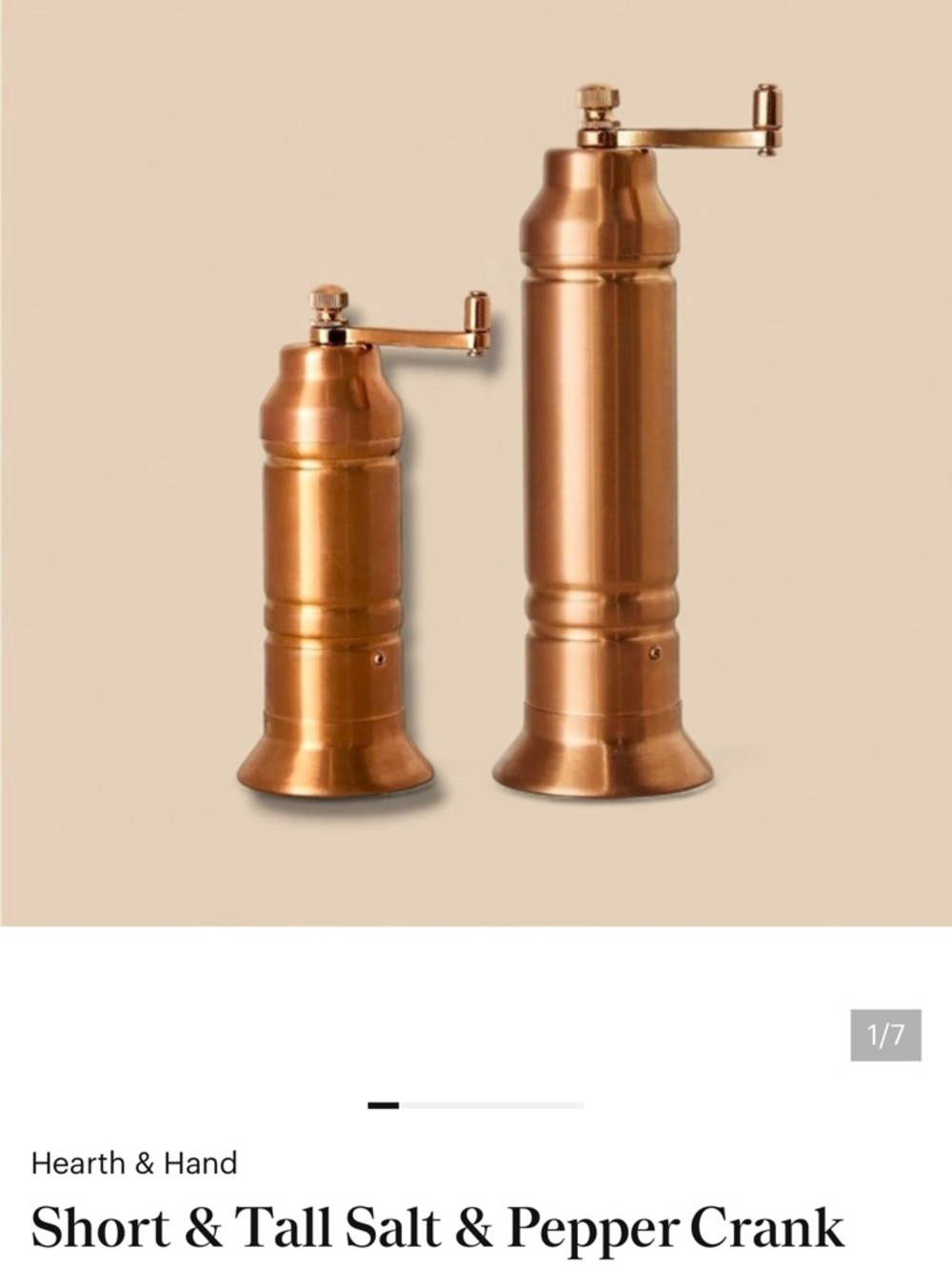This screenshot has height=1269, width=952.
Task: Click the carousel progress indicator bar
Action: (476, 1106)
